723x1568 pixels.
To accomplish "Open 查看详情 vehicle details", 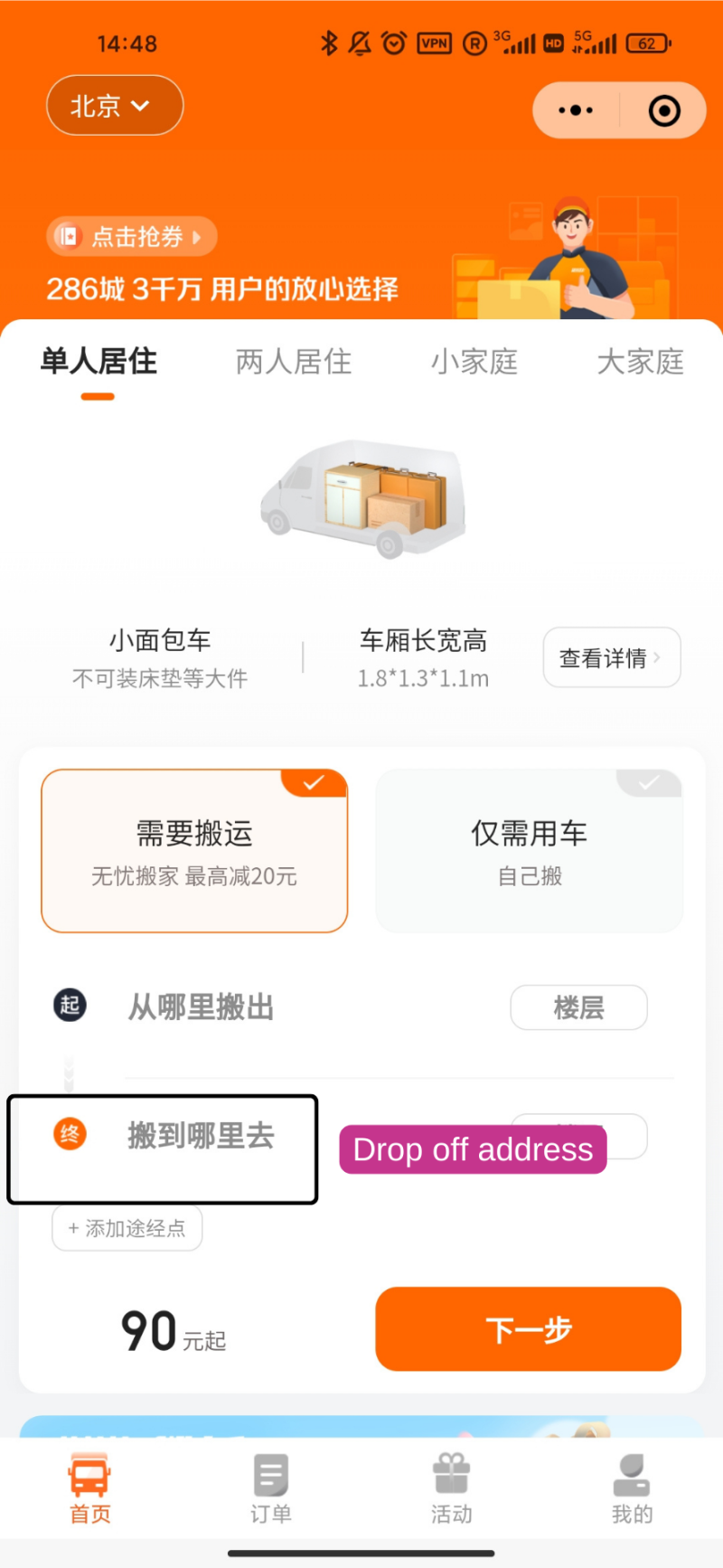I will click(x=611, y=657).
